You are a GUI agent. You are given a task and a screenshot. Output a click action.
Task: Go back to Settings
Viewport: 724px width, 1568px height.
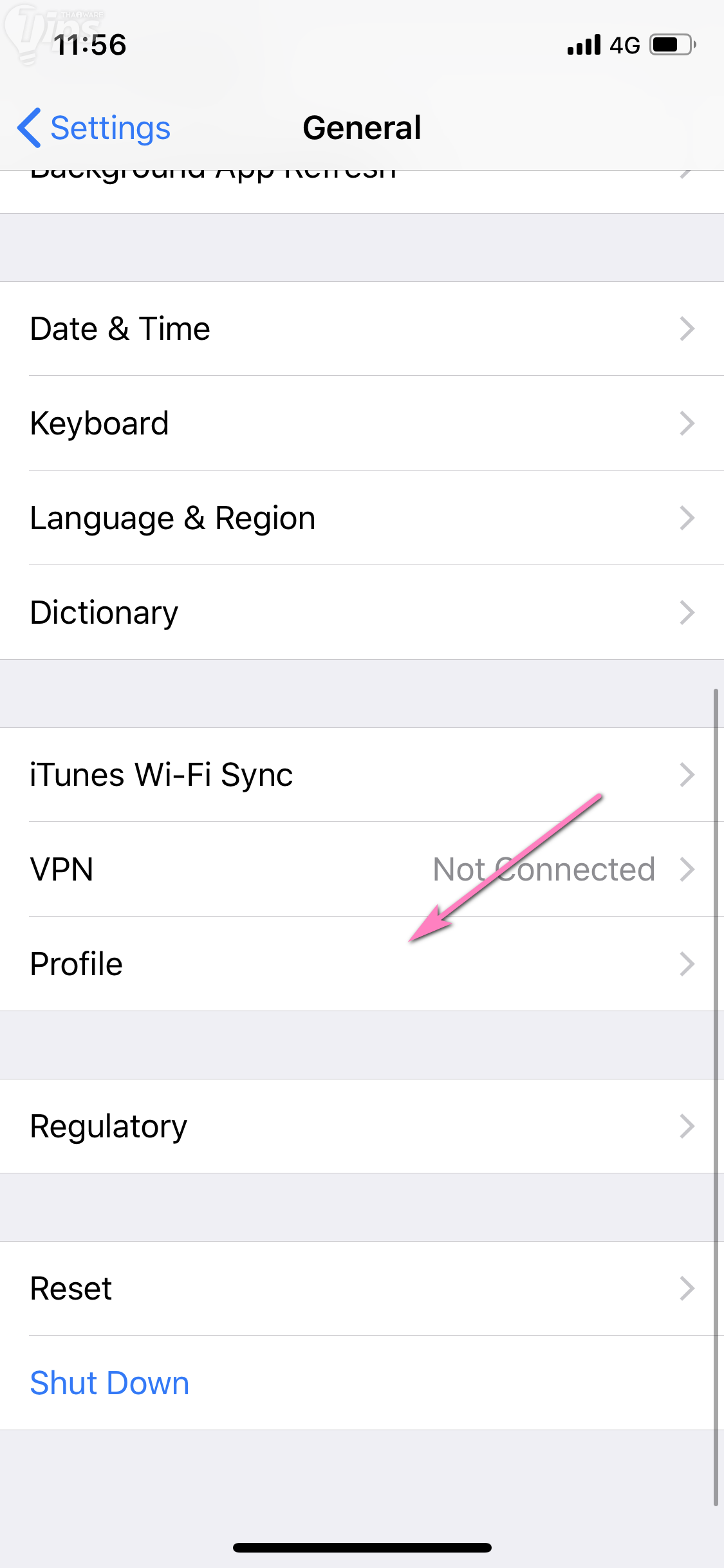coord(94,127)
